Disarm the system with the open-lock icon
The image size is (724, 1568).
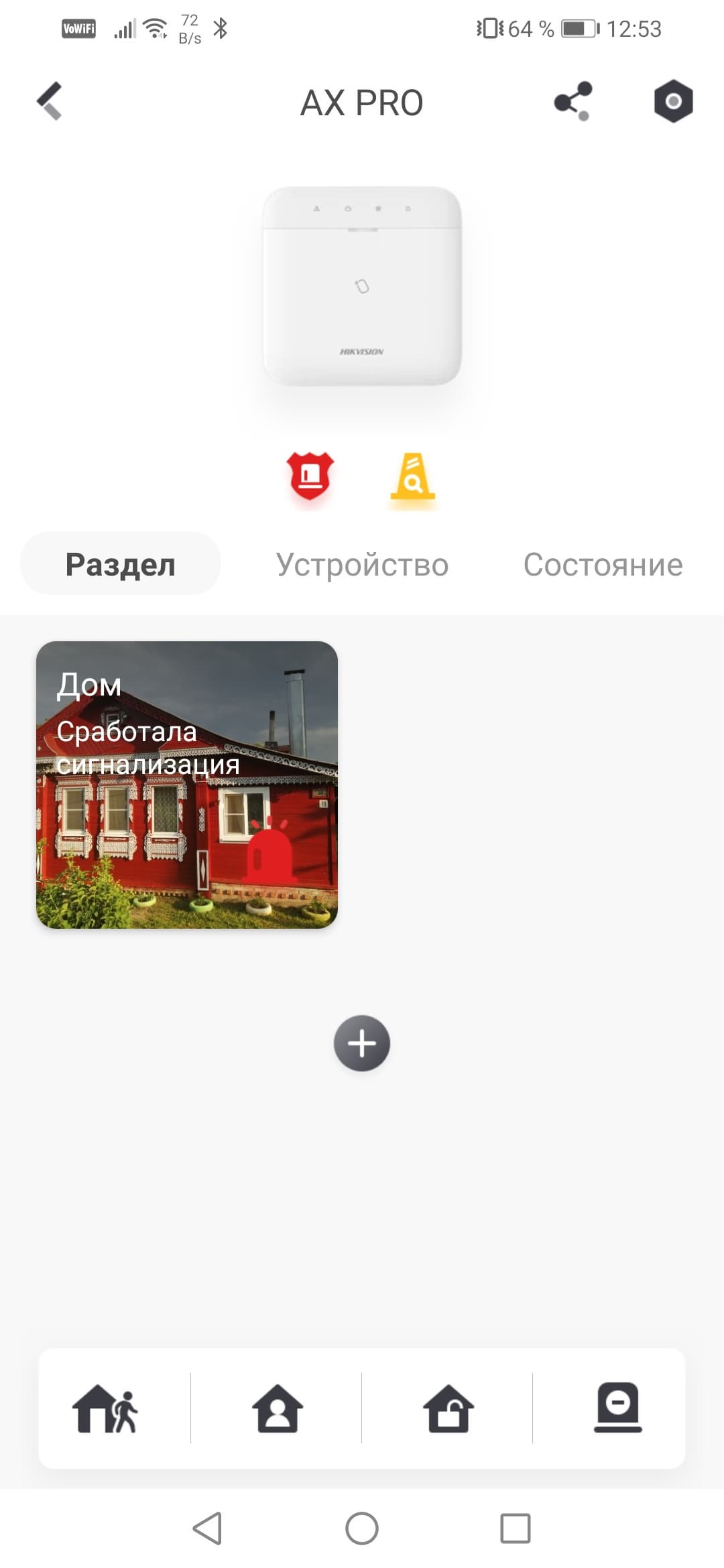(448, 1408)
